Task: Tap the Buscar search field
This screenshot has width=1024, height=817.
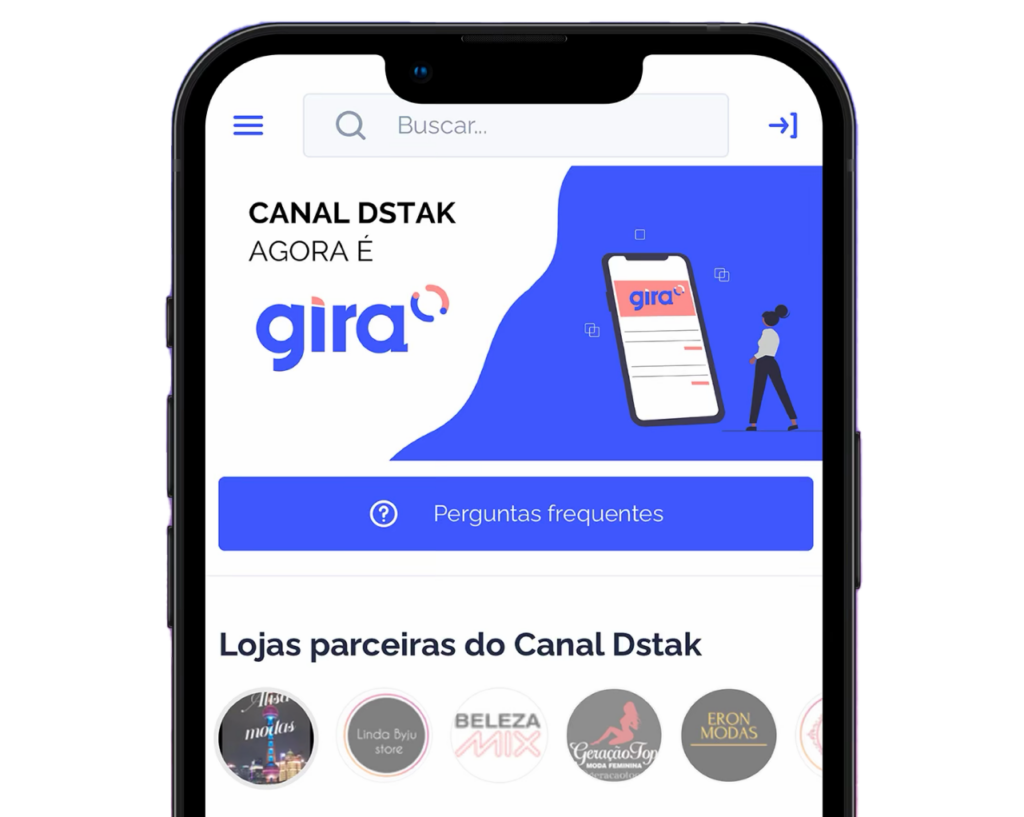Action: pos(515,126)
